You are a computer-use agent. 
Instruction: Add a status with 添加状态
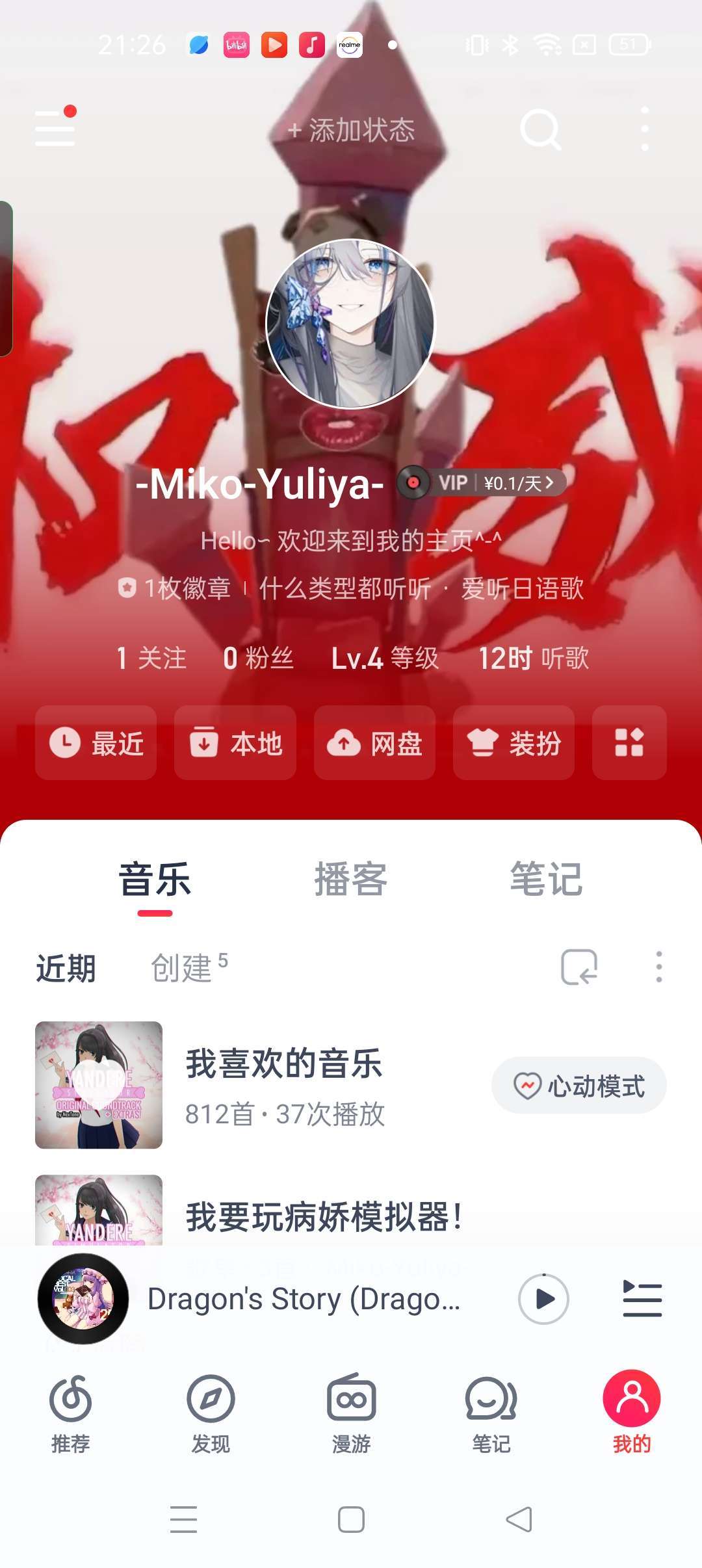pos(351,130)
